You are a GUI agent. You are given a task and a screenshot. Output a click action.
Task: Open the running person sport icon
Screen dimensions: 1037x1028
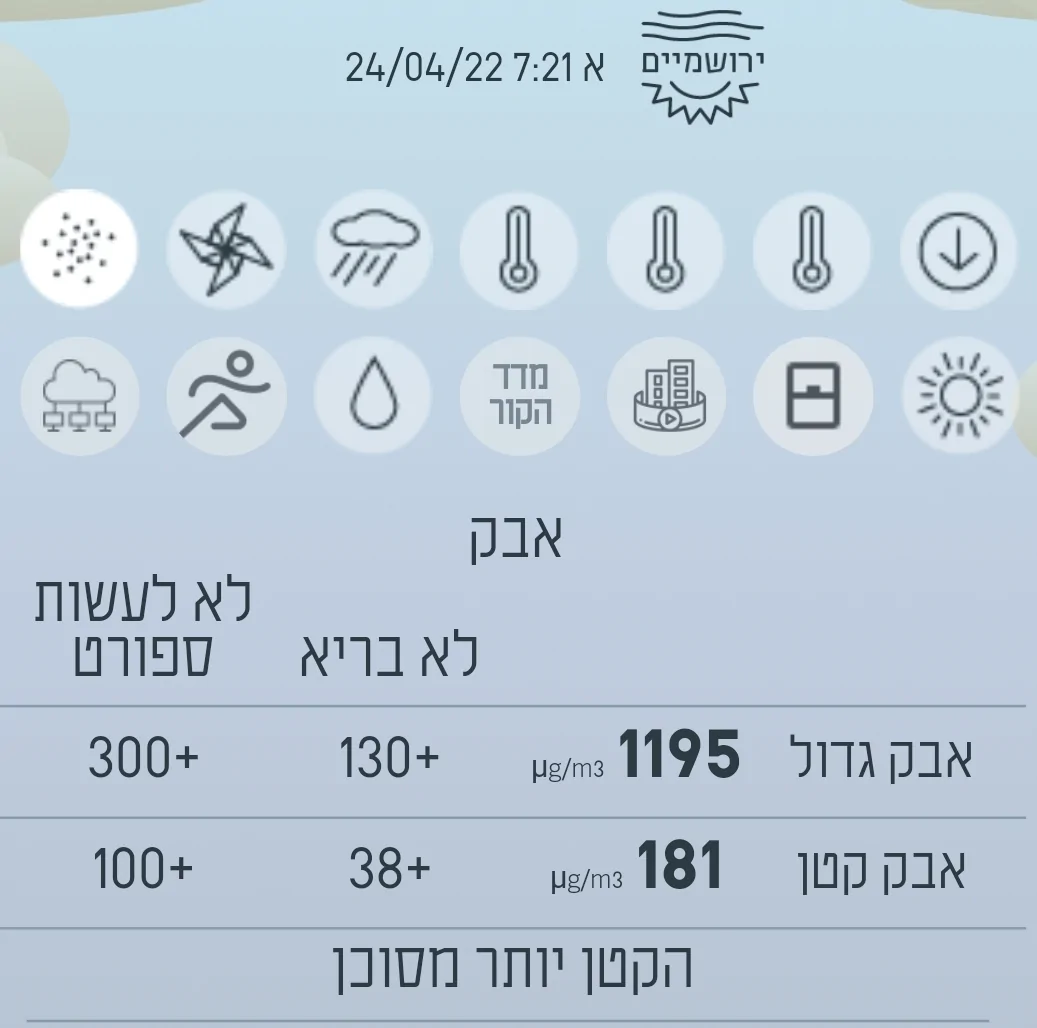pyautogui.click(x=226, y=397)
